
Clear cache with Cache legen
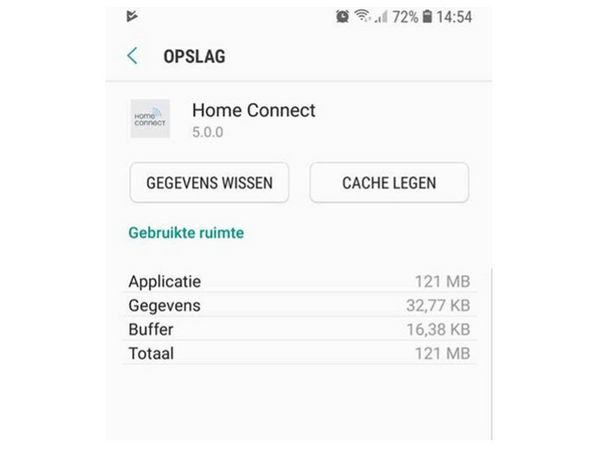tap(389, 183)
